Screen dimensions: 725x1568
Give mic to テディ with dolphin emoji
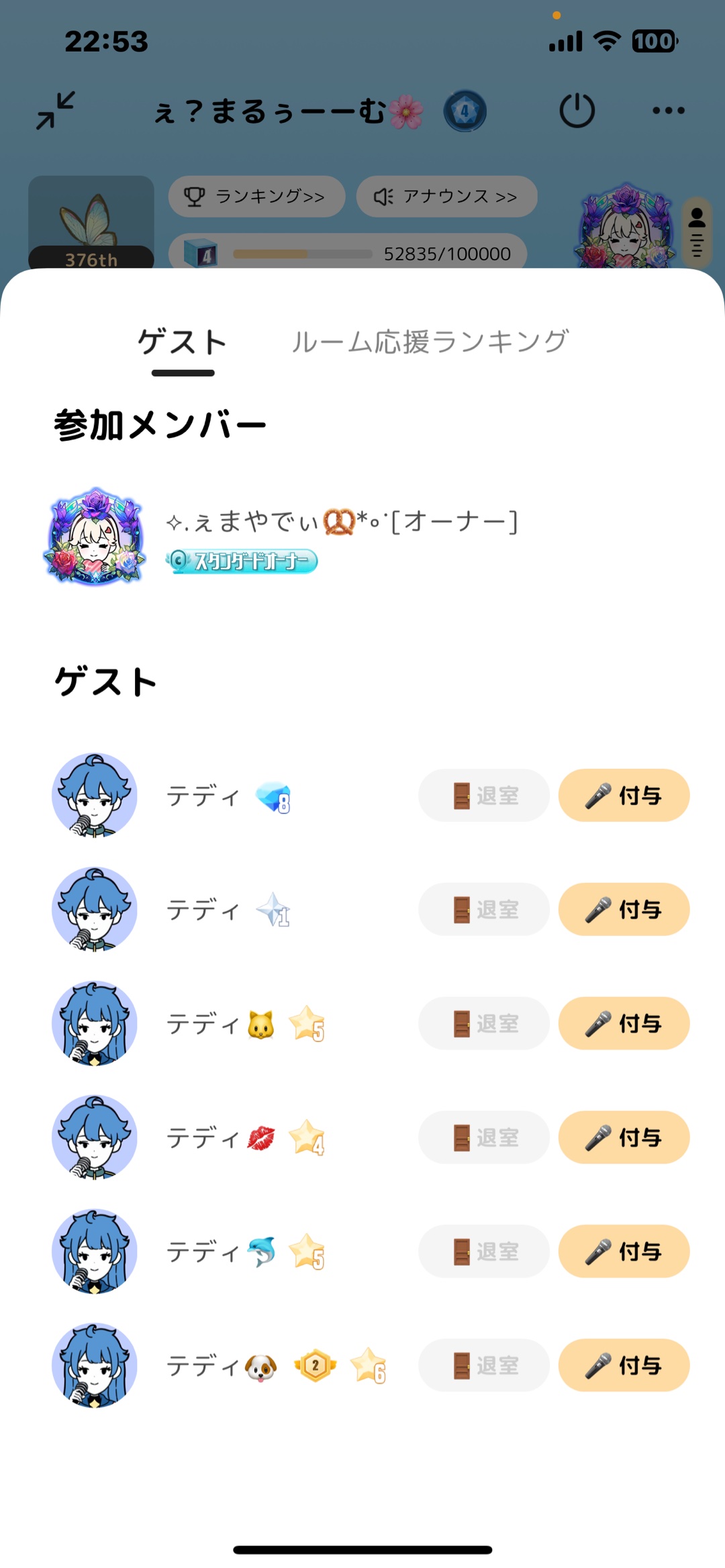(624, 1252)
